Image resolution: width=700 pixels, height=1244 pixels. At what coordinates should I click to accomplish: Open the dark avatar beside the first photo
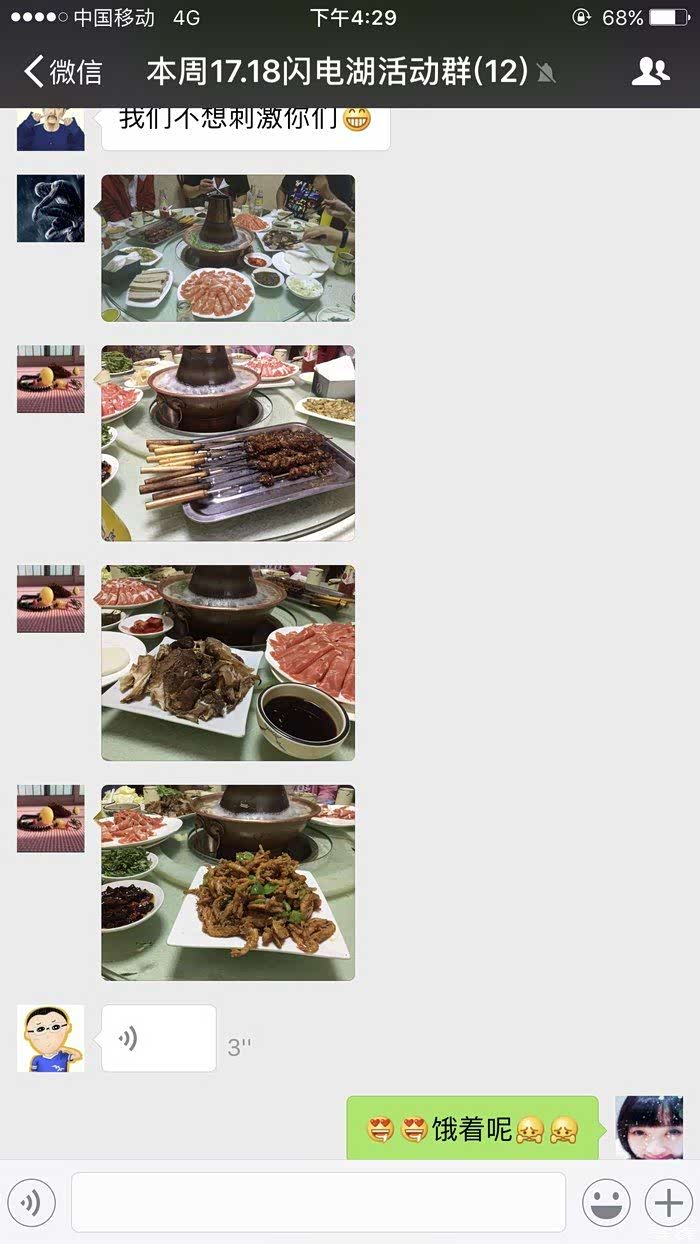click(x=51, y=209)
